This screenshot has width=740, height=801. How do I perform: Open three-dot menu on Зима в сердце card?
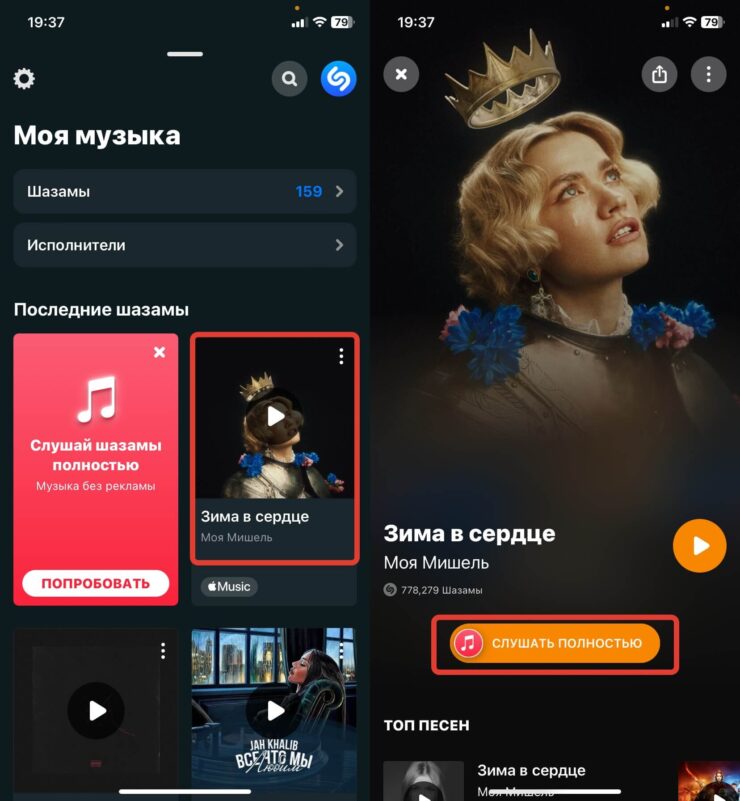point(340,355)
